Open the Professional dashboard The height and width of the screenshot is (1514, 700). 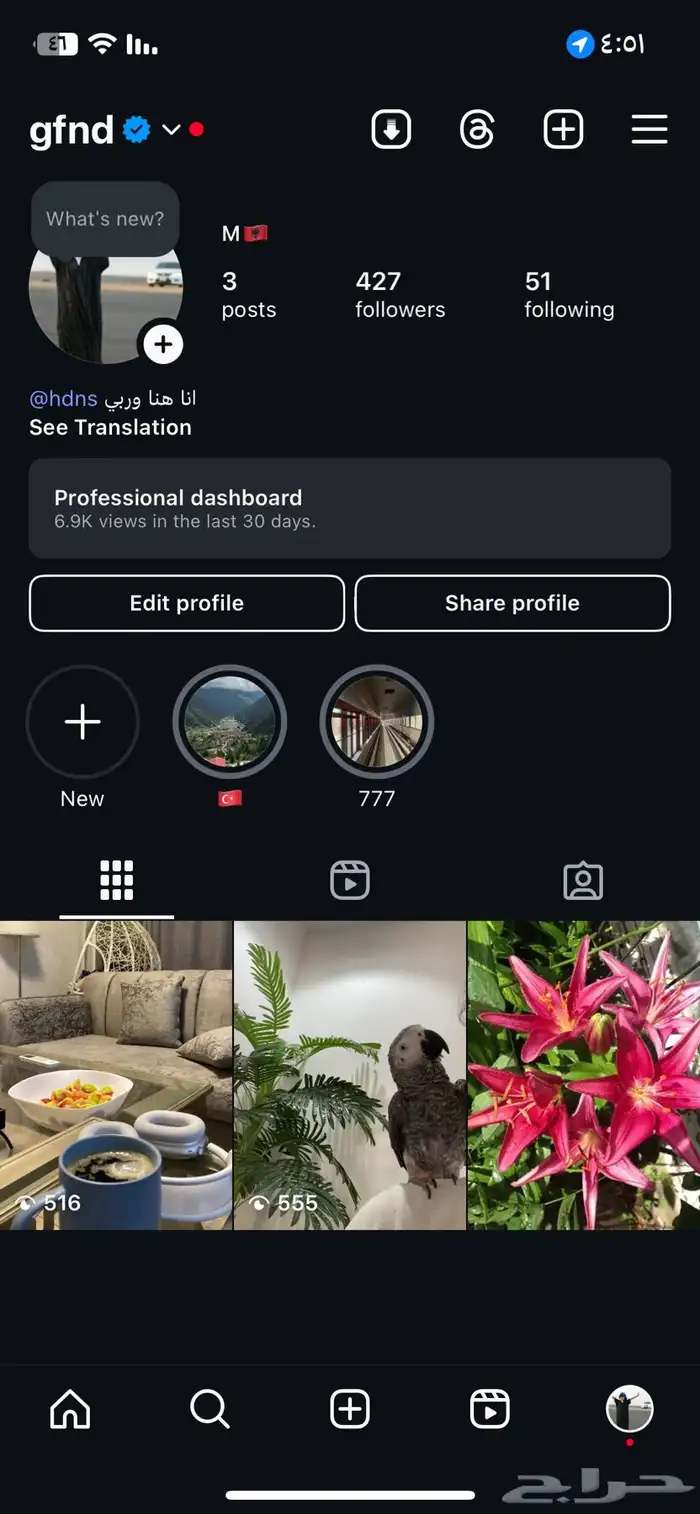pyautogui.click(x=349, y=508)
